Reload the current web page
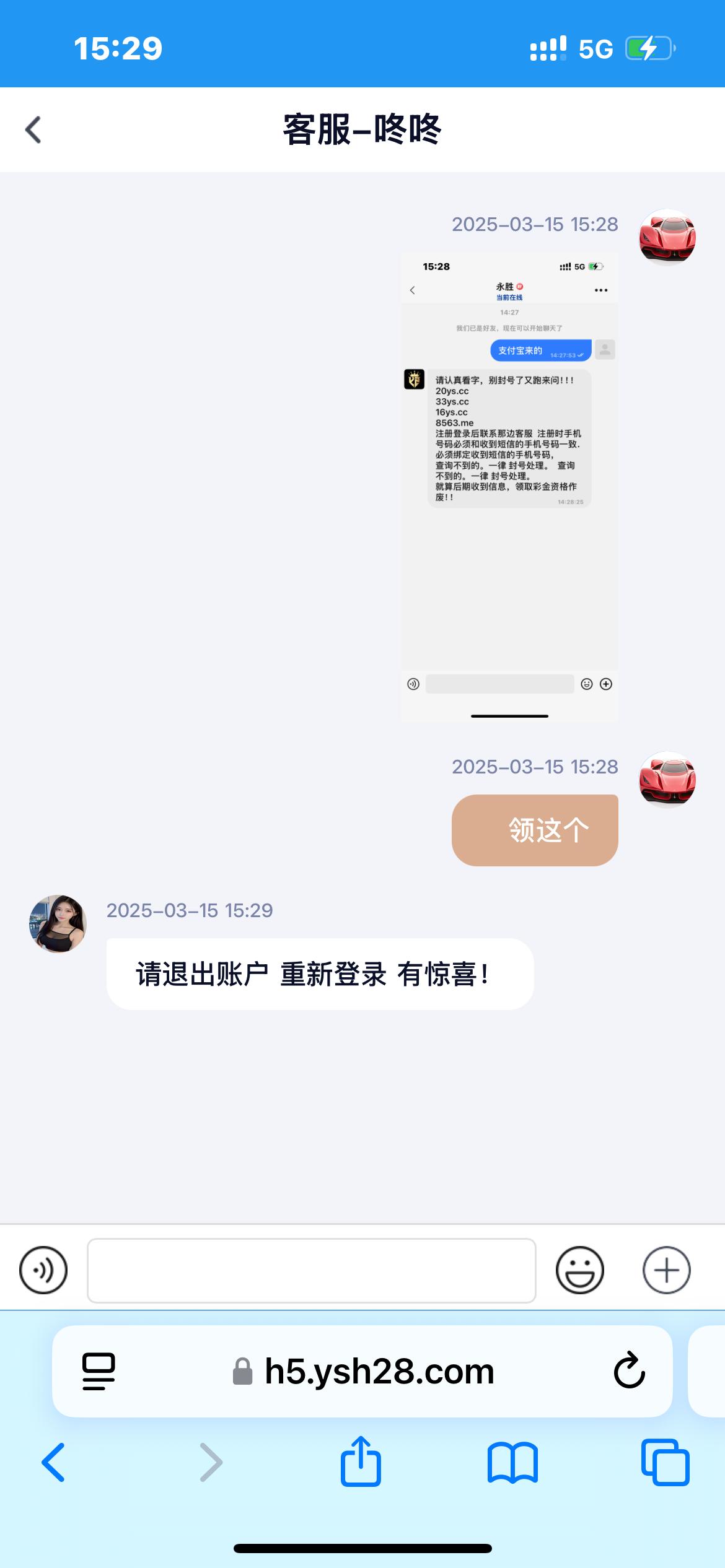725x1568 pixels. 629,1371
